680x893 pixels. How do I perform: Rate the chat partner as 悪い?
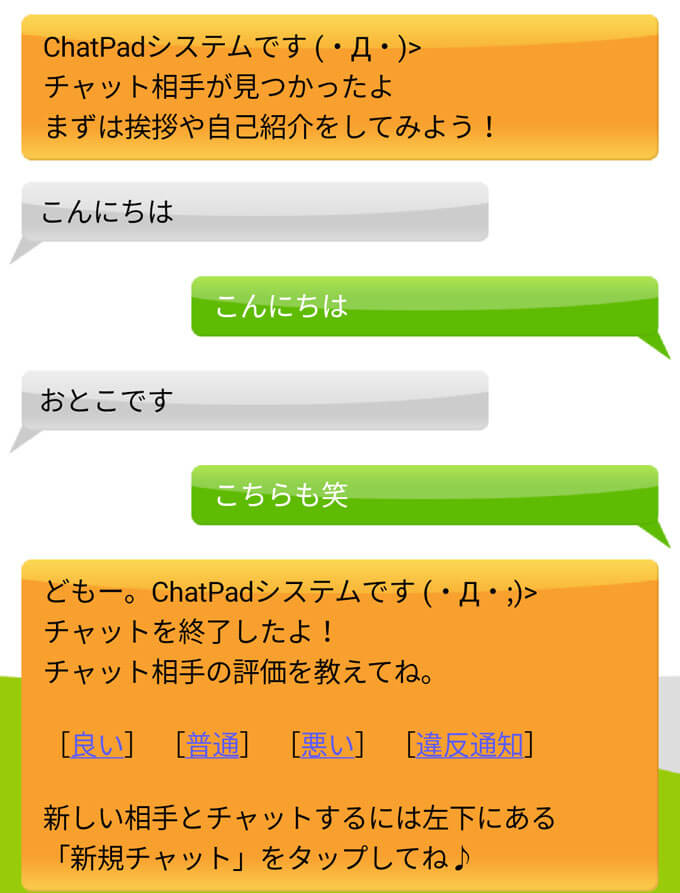point(327,745)
